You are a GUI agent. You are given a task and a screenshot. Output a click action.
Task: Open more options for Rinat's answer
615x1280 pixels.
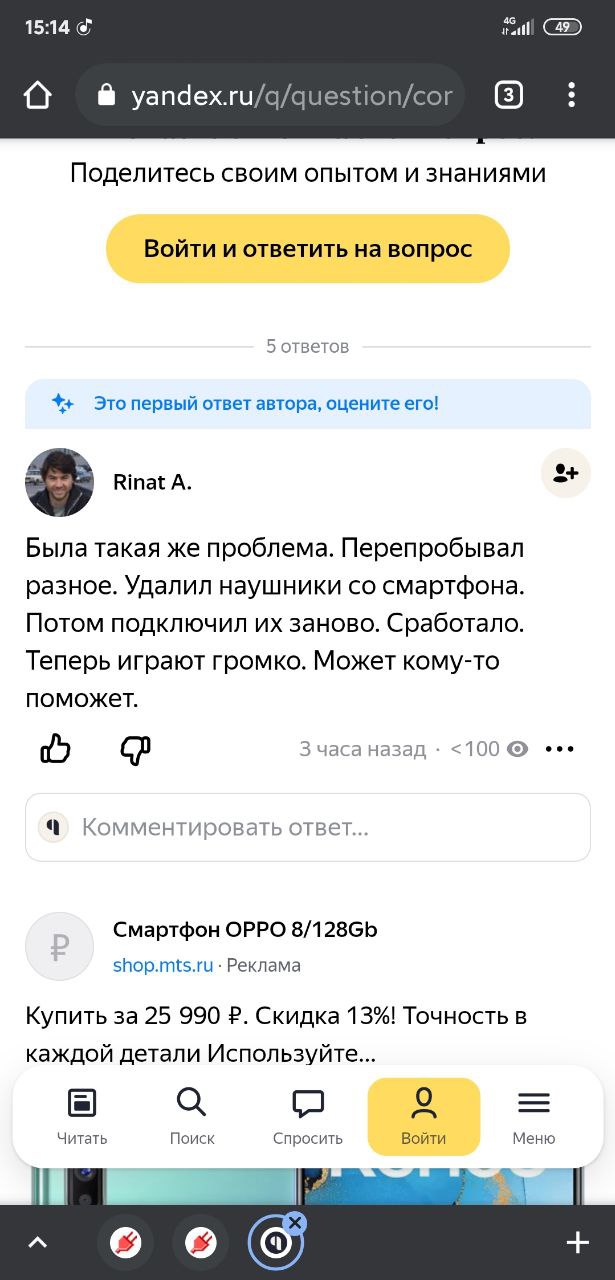tap(560, 749)
